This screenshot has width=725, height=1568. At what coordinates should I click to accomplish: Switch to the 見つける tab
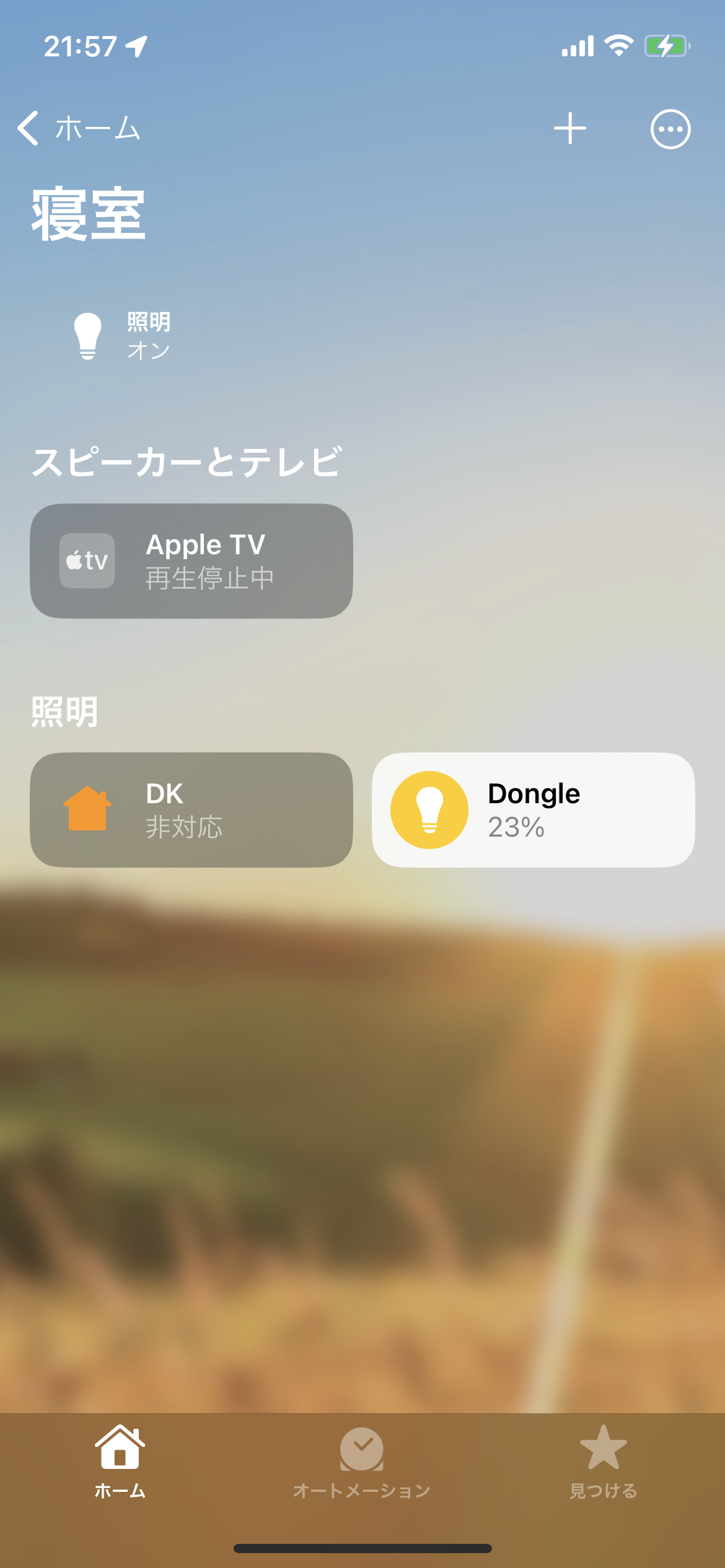[603, 1461]
